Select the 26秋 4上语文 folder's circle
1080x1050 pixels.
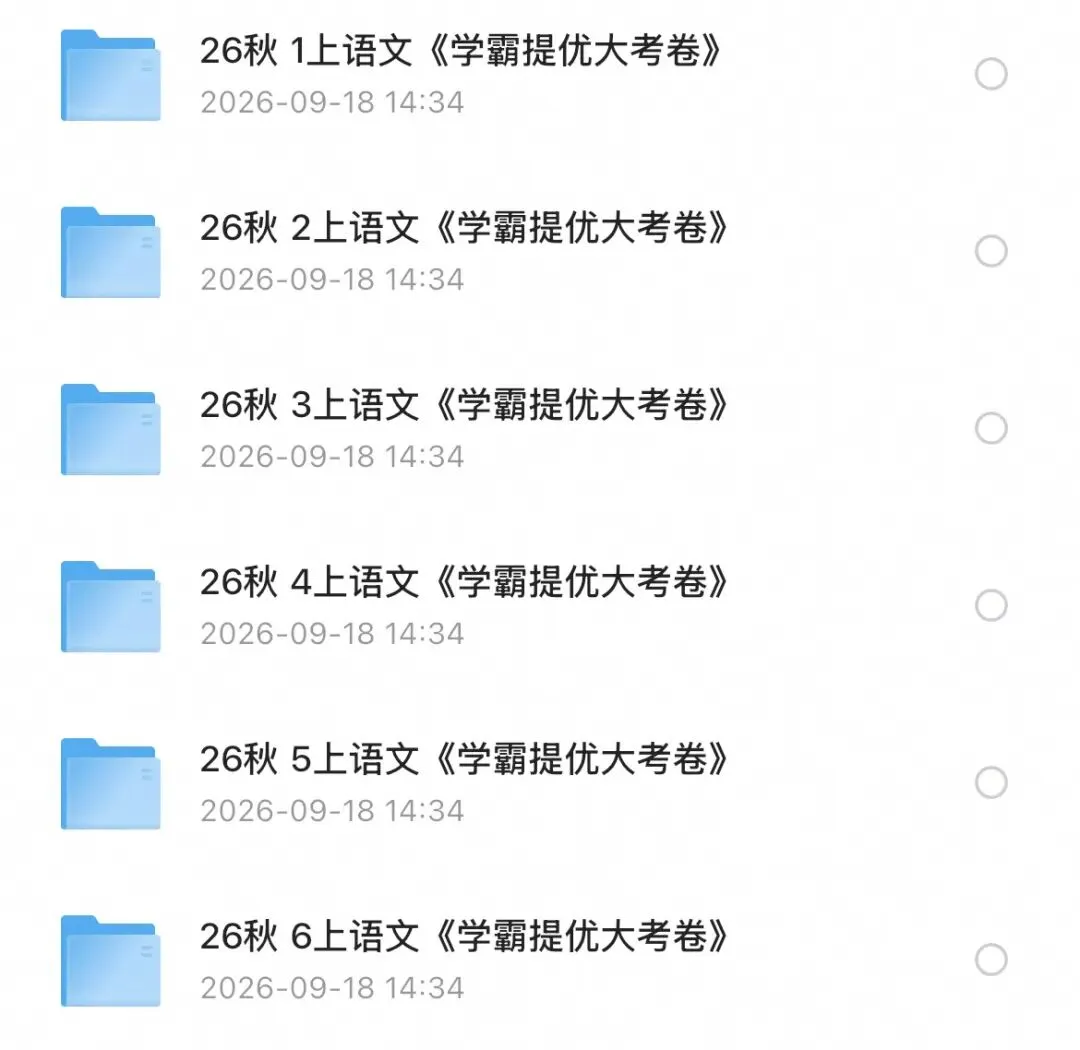(x=991, y=605)
